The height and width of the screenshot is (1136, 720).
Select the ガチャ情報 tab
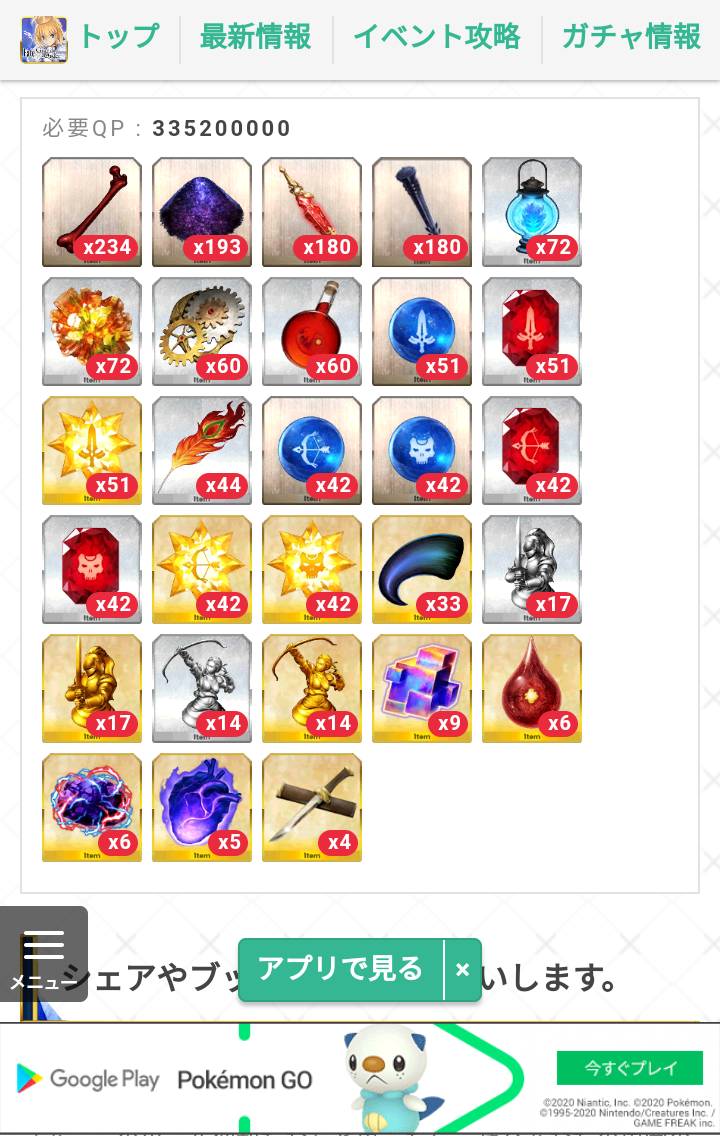click(631, 38)
